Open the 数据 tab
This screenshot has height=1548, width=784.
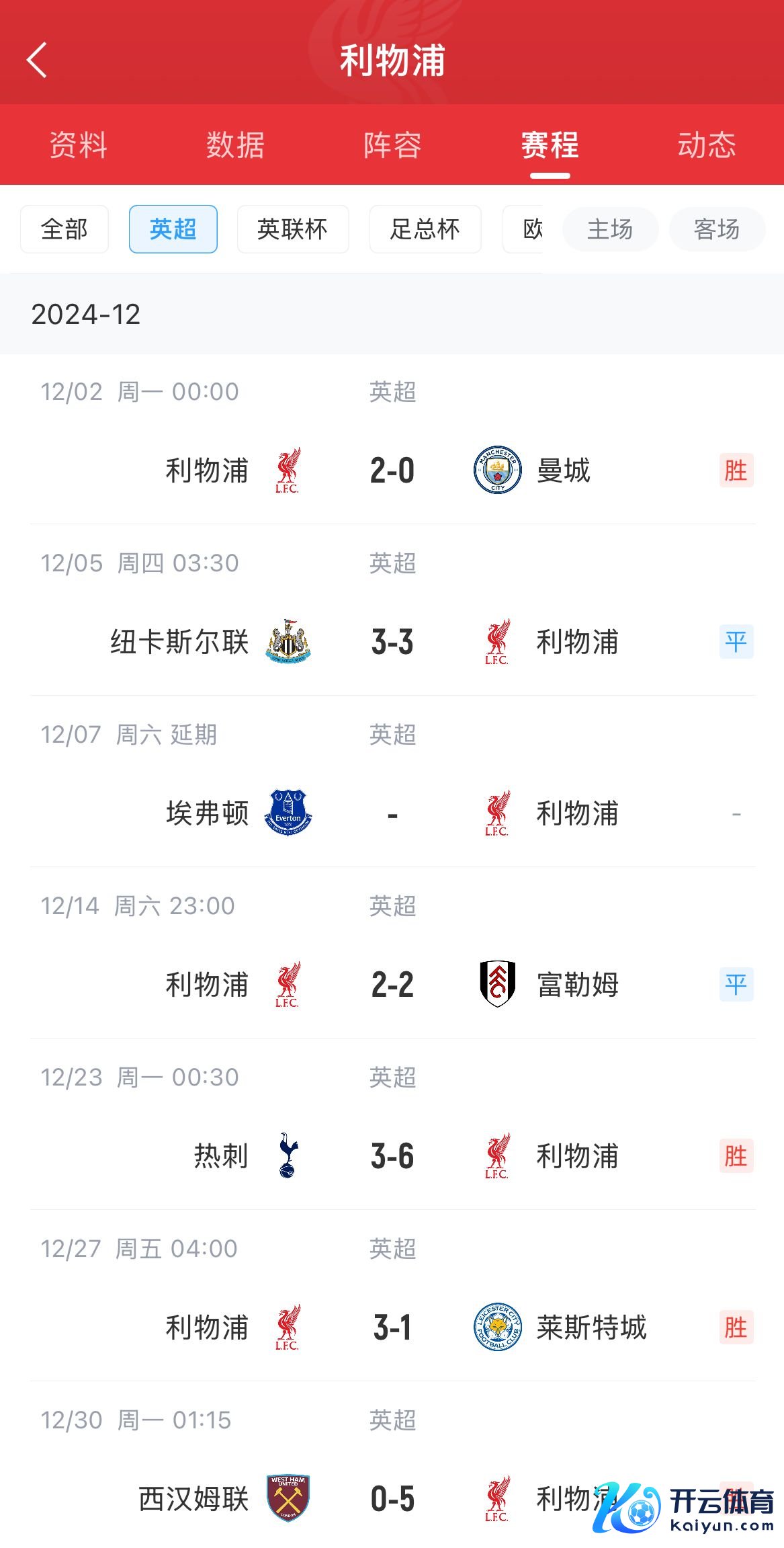(235, 145)
